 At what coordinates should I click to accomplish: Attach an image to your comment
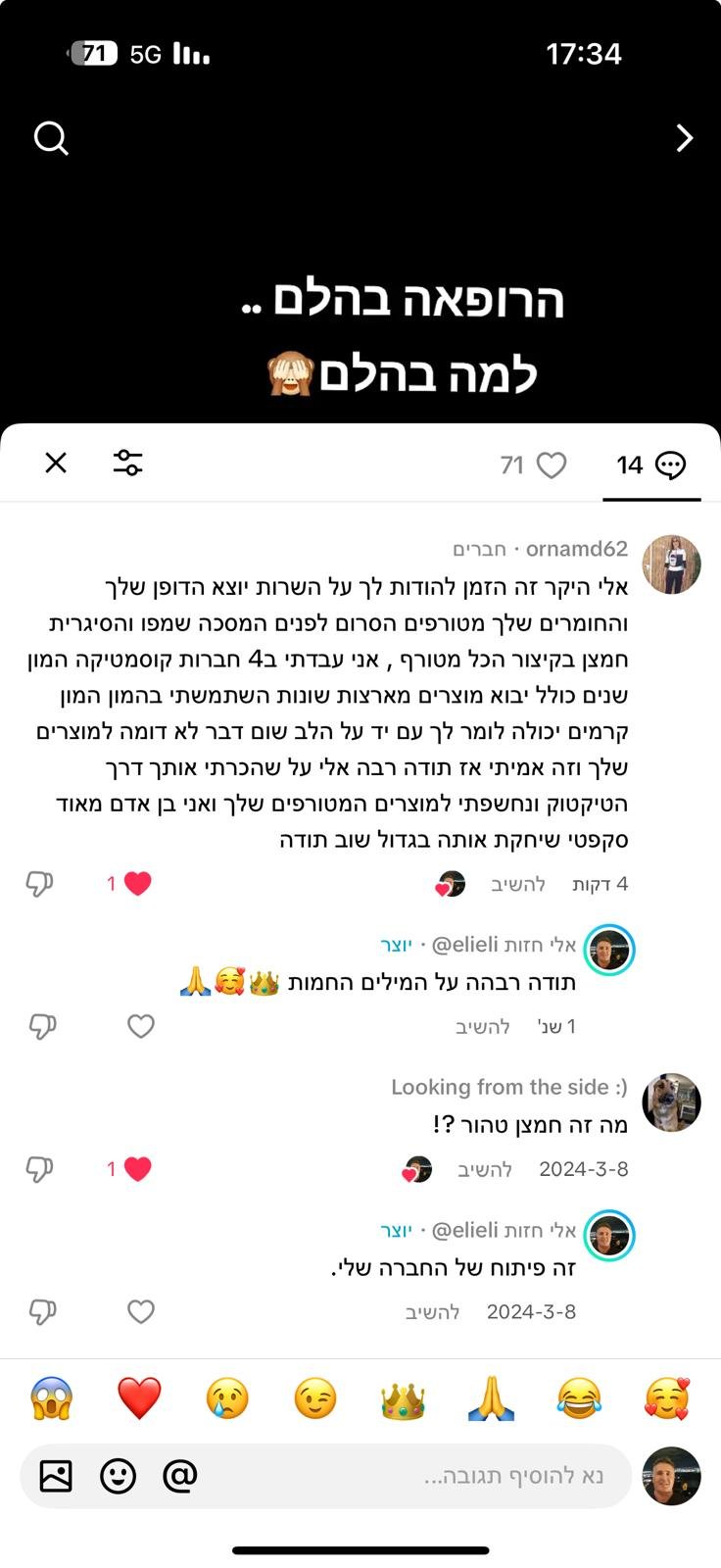56,1475
